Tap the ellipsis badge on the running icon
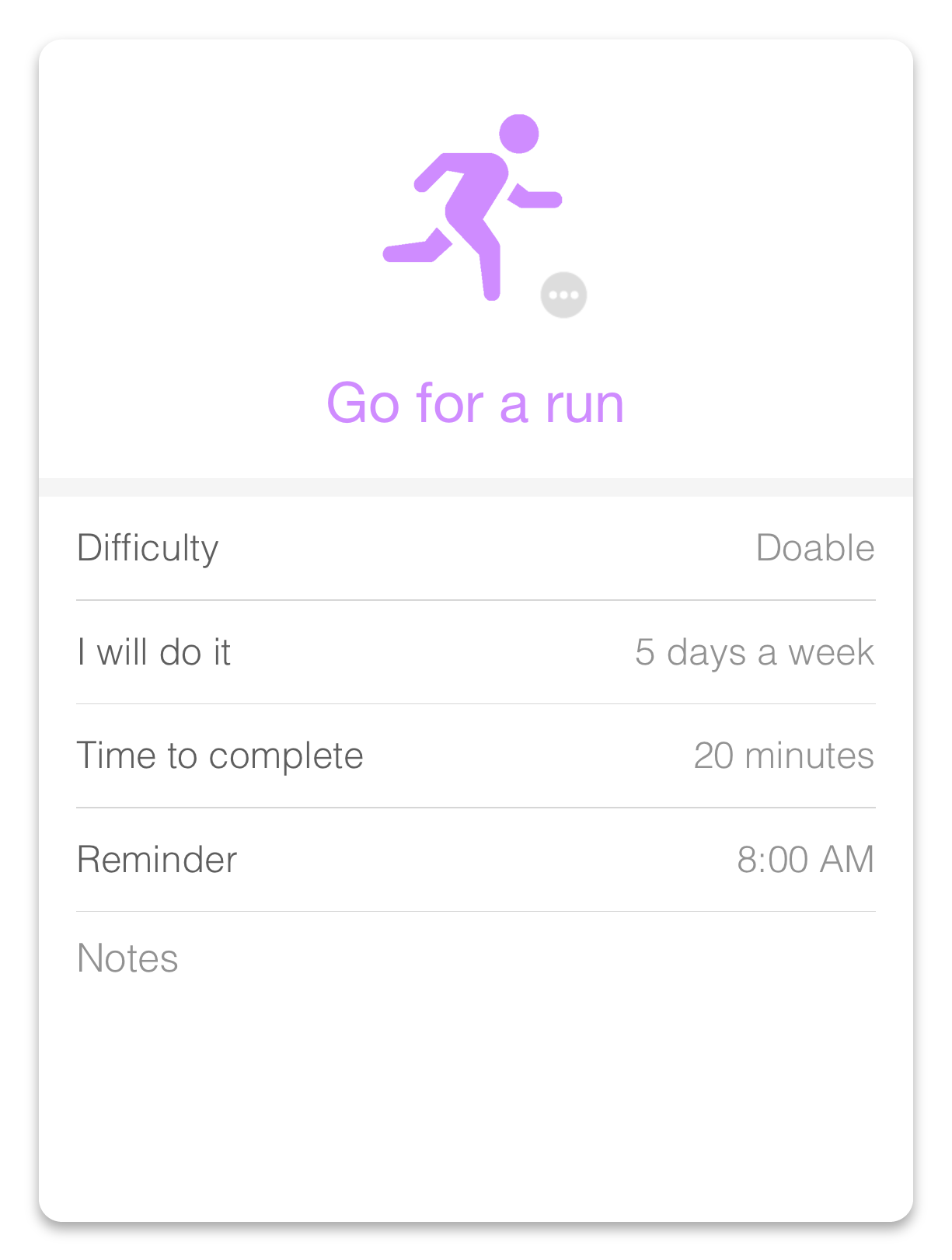The height and width of the screenshot is (1260, 952). point(563,295)
